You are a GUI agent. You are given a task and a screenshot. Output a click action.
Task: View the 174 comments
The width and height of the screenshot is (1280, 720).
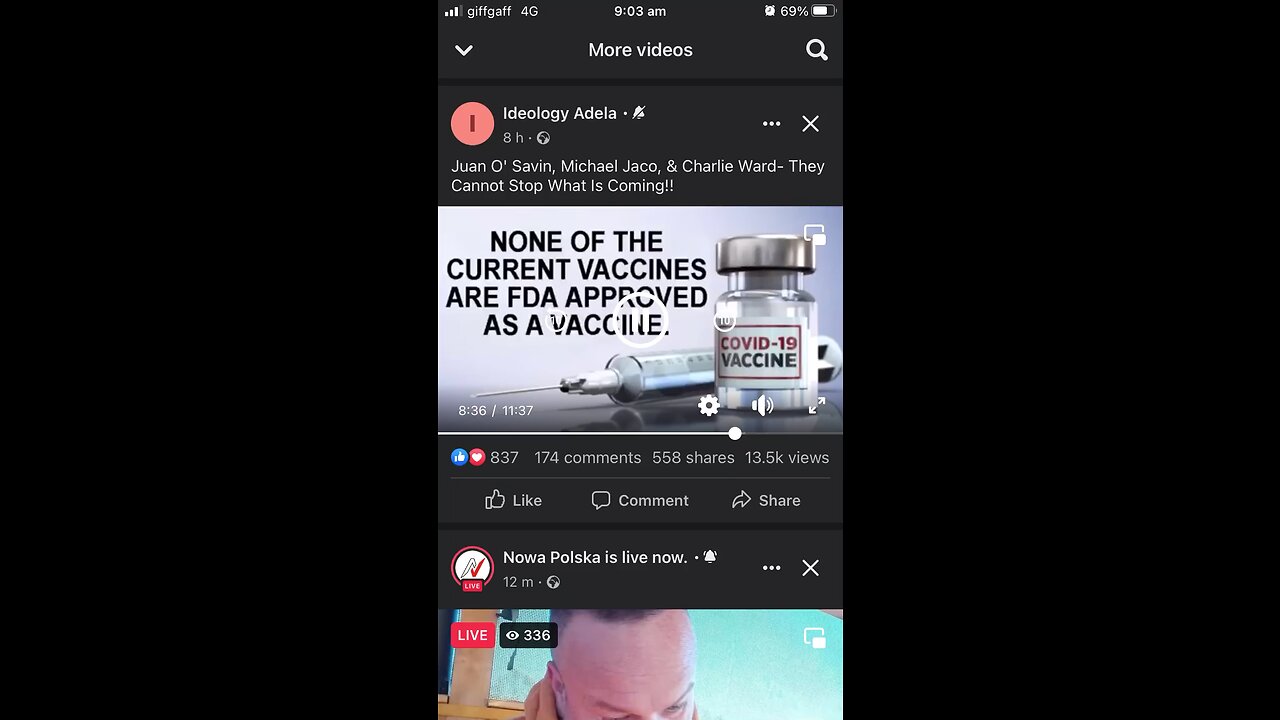[587, 458]
